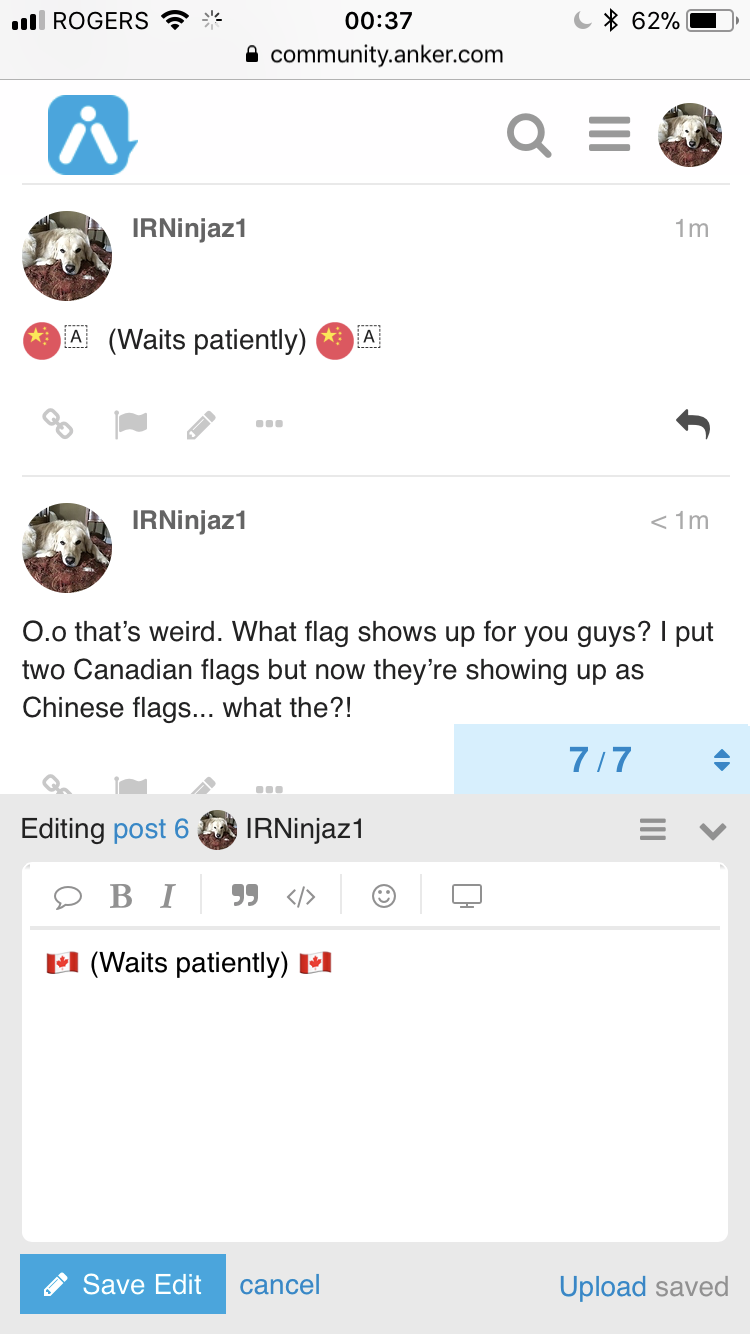Image resolution: width=750 pixels, height=1334 pixels.
Task: Open the 7 / 7 topic progress navigator
Action: [602, 760]
